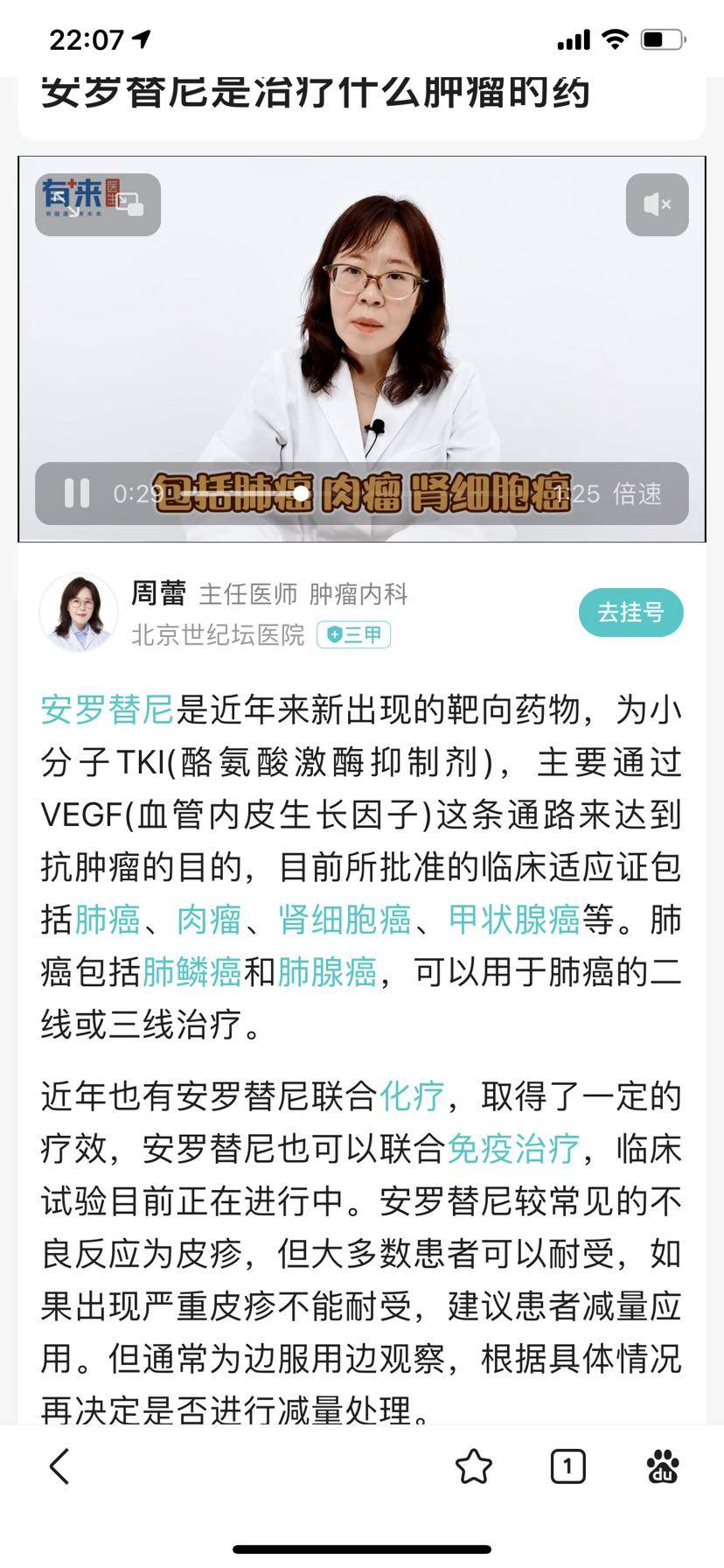This screenshot has width=724, height=1568.
Task: Open the 甲状腺癌 link
Action: [514, 920]
